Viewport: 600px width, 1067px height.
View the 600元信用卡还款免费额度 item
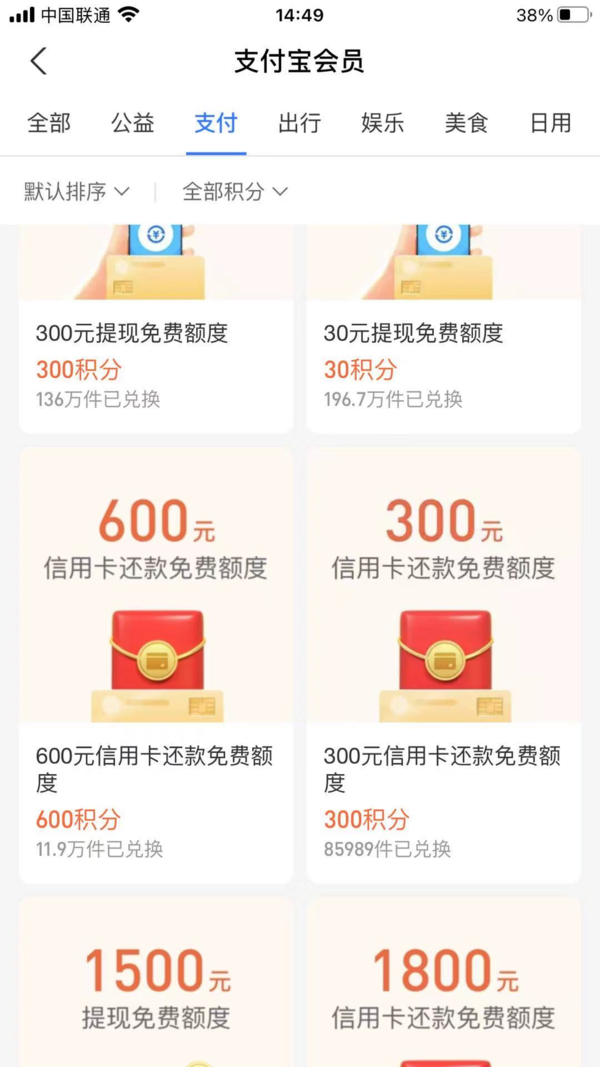tap(156, 665)
